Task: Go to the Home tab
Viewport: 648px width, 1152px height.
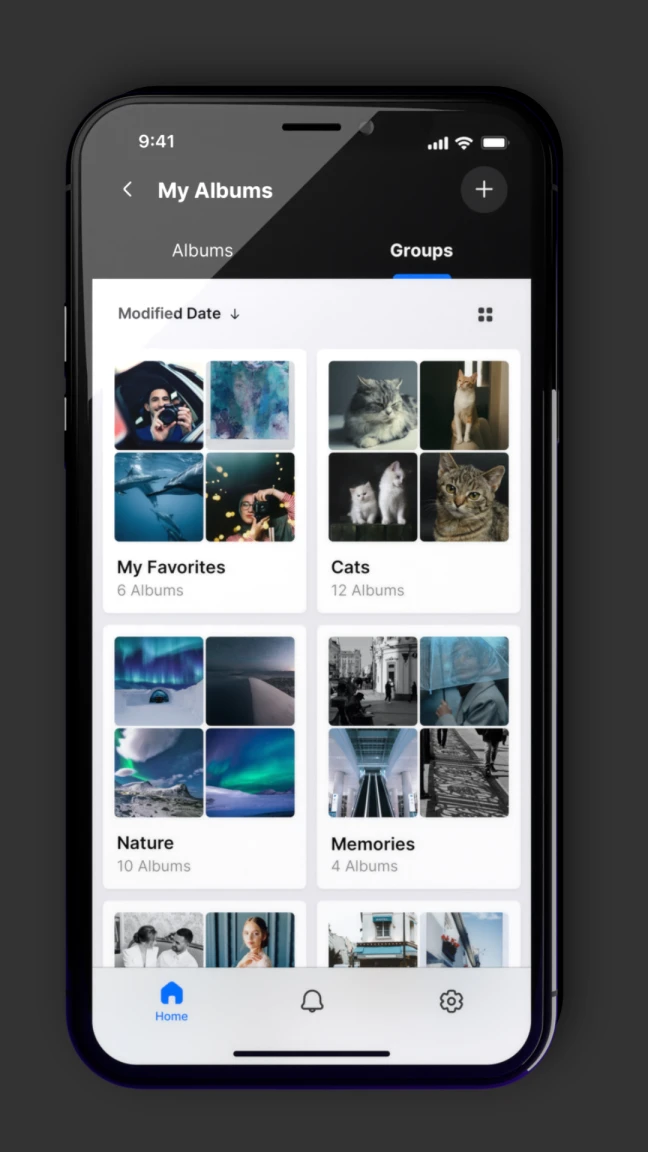Action: [x=171, y=1001]
